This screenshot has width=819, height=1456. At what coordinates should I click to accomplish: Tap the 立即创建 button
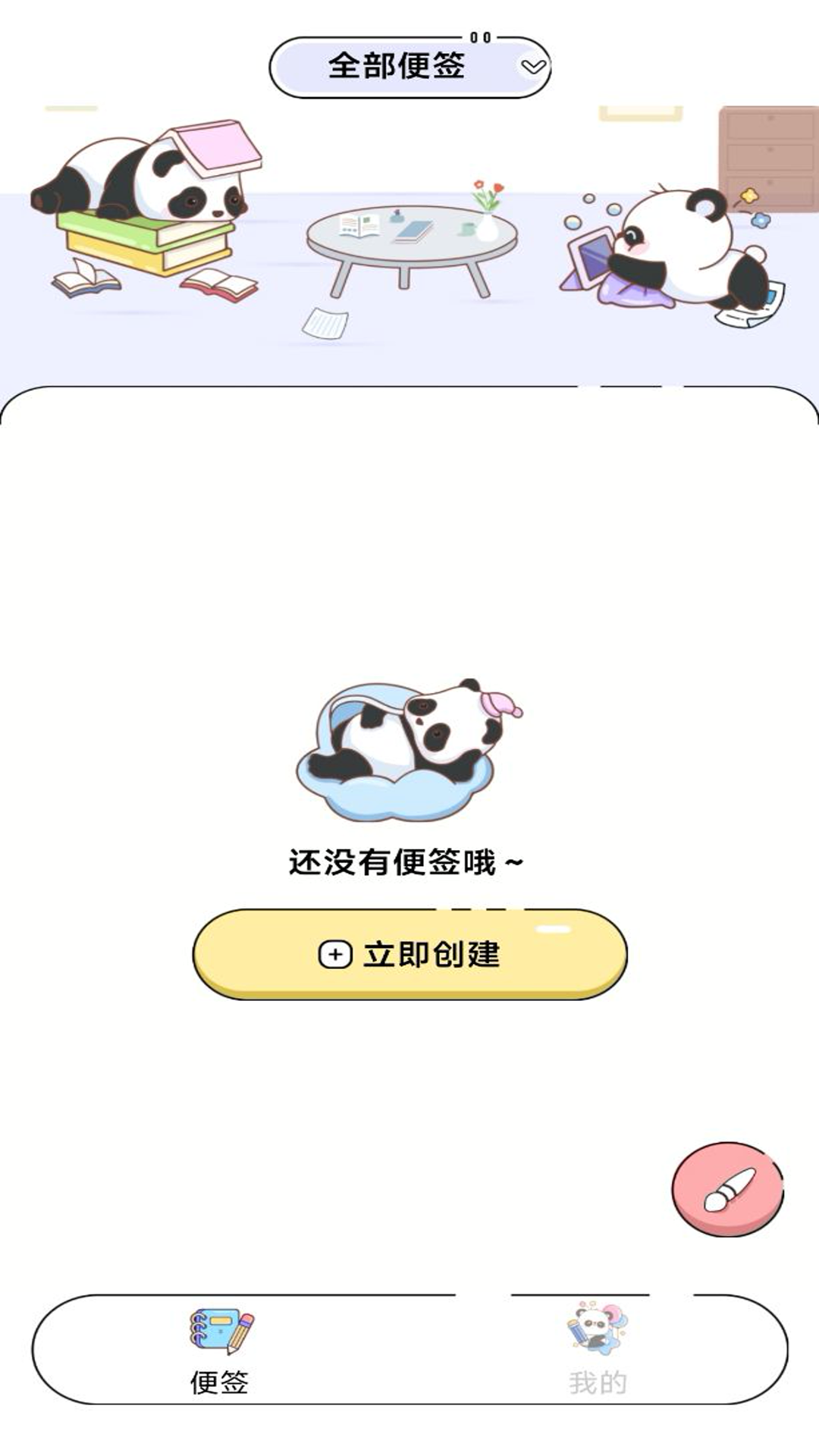point(409,954)
